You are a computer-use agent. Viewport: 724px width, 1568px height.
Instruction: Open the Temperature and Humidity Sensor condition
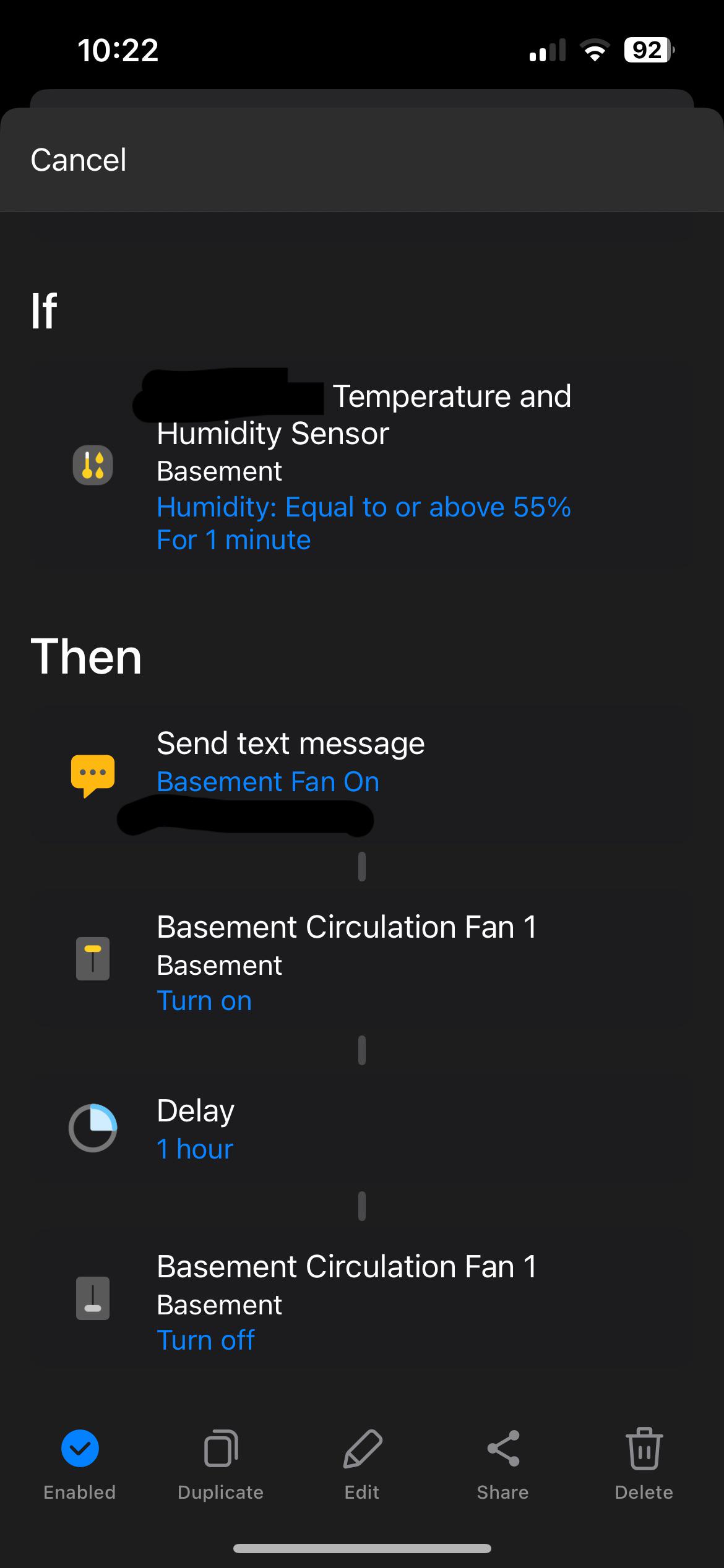[x=362, y=464]
